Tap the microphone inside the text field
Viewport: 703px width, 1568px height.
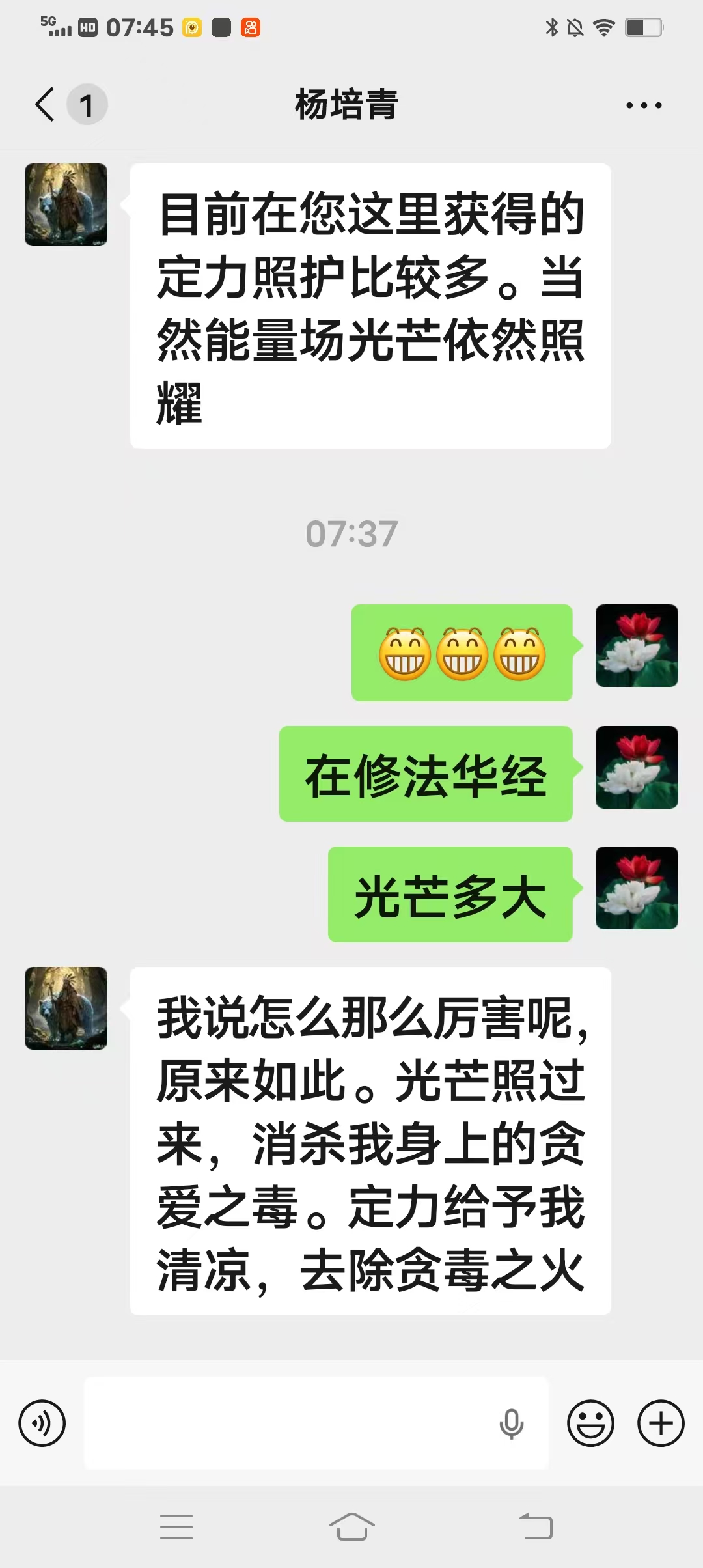click(x=511, y=1423)
